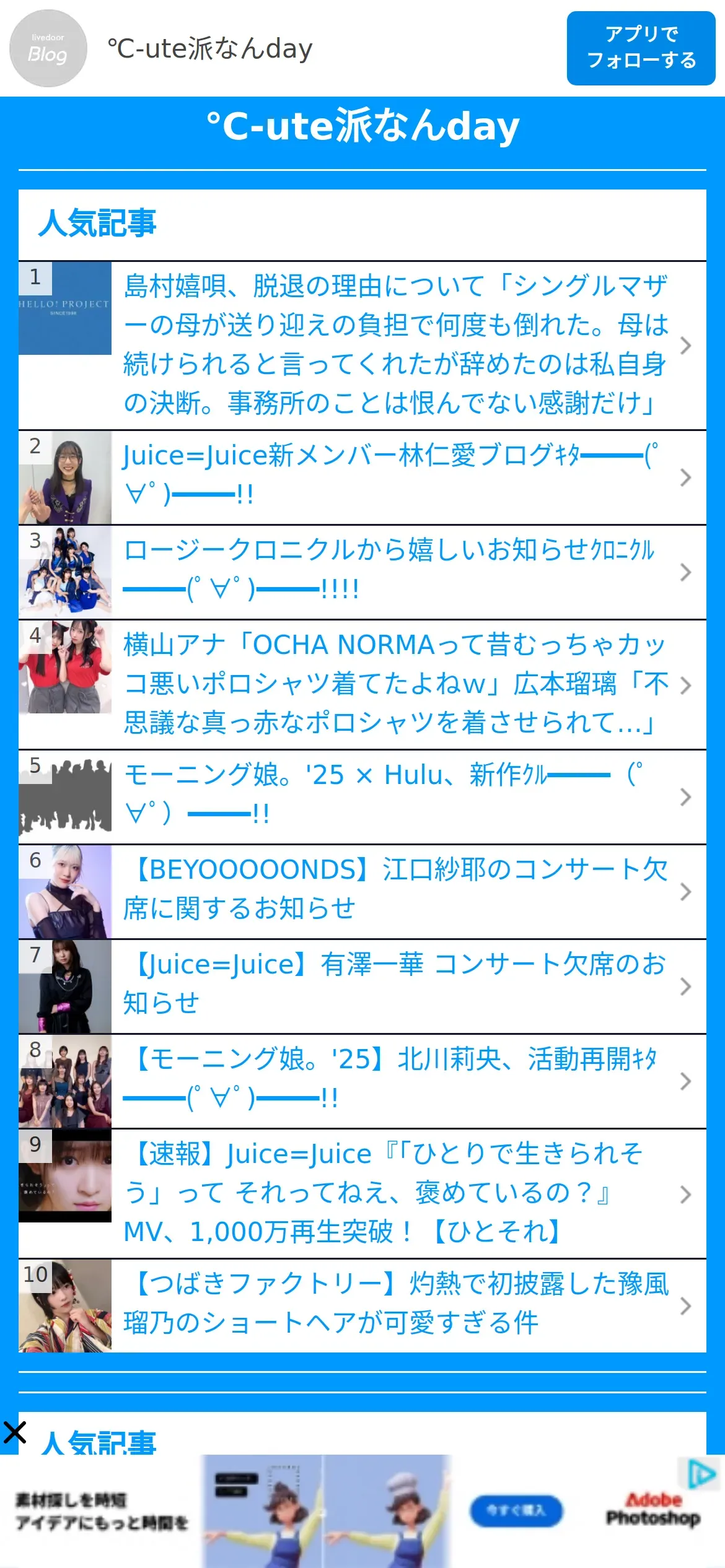Image resolution: width=725 pixels, height=1568 pixels.
Task: Open the livedoor Blog logo icon
Action: [48, 48]
